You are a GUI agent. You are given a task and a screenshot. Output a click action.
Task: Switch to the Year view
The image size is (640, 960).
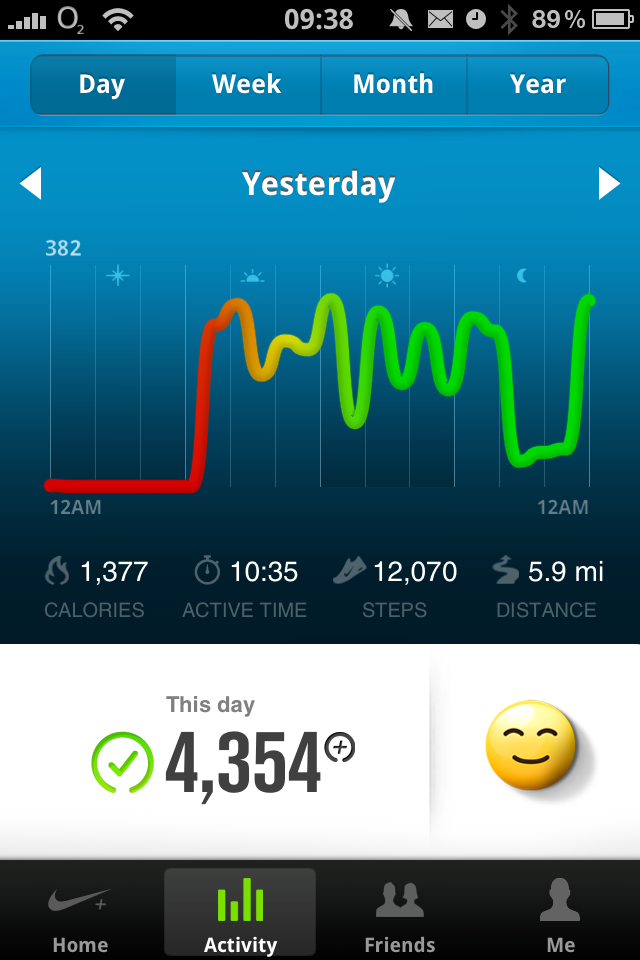tap(538, 84)
